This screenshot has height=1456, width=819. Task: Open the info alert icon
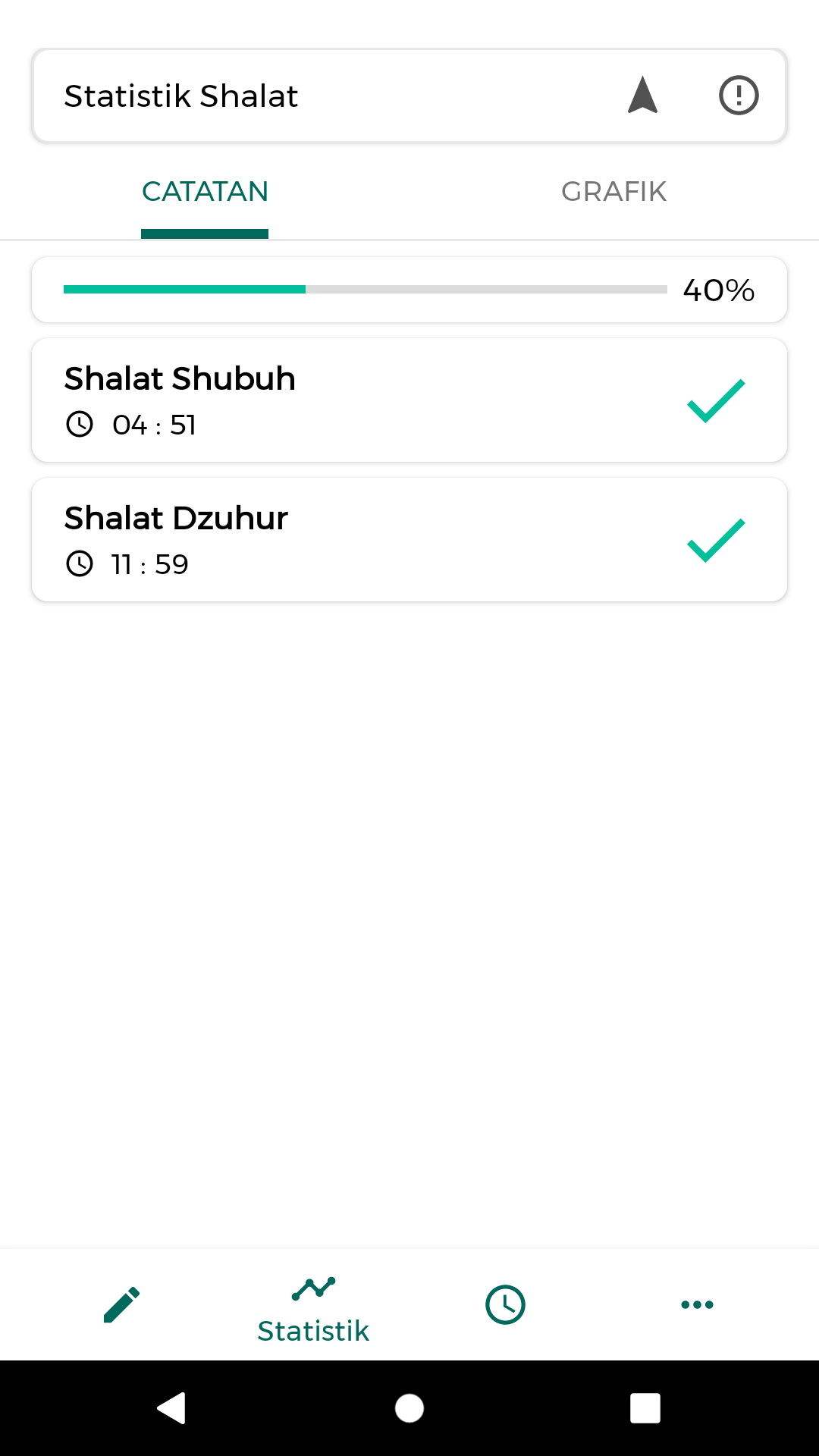(739, 96)
